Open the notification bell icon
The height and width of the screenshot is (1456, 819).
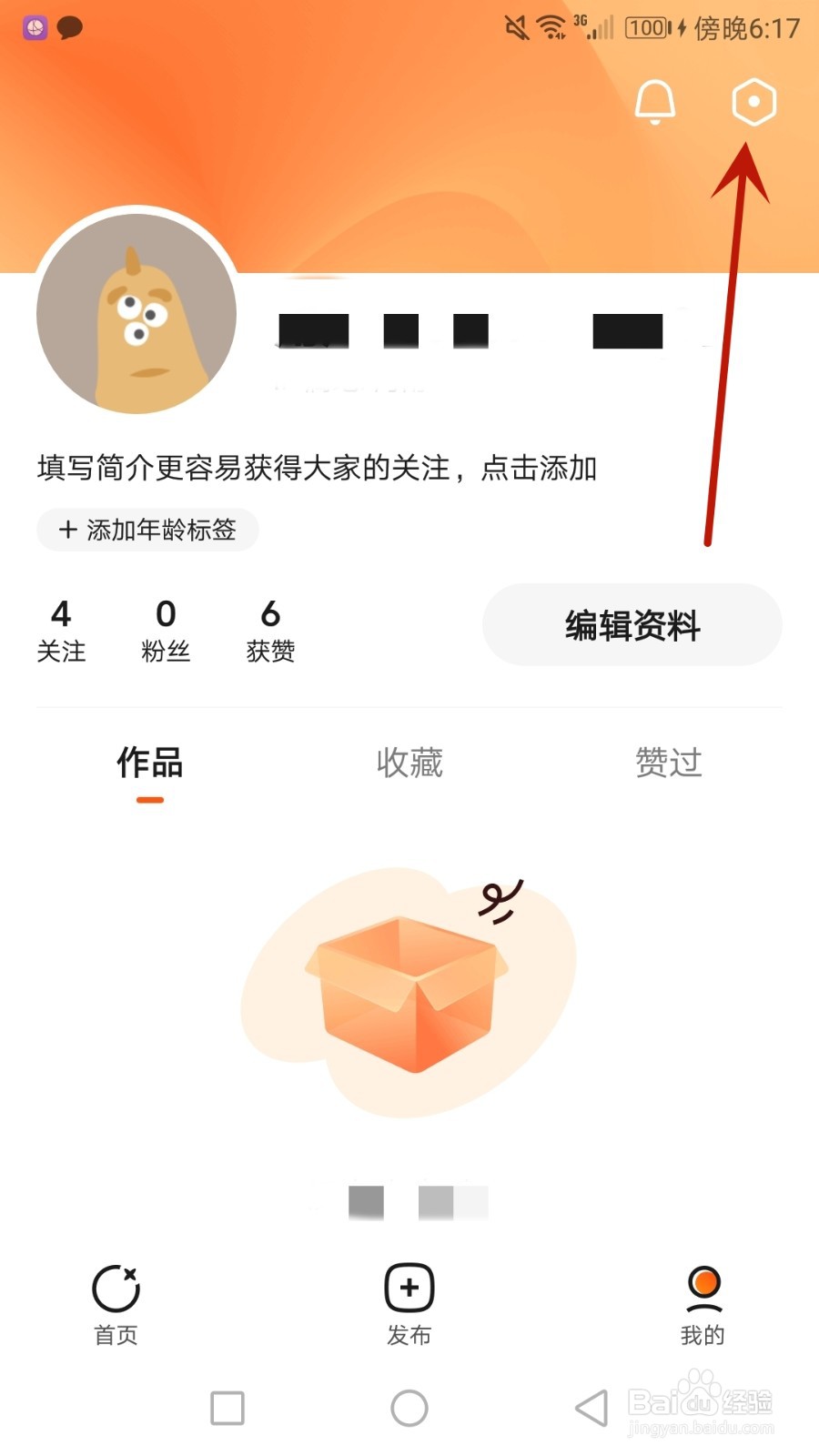pos(655,102)
